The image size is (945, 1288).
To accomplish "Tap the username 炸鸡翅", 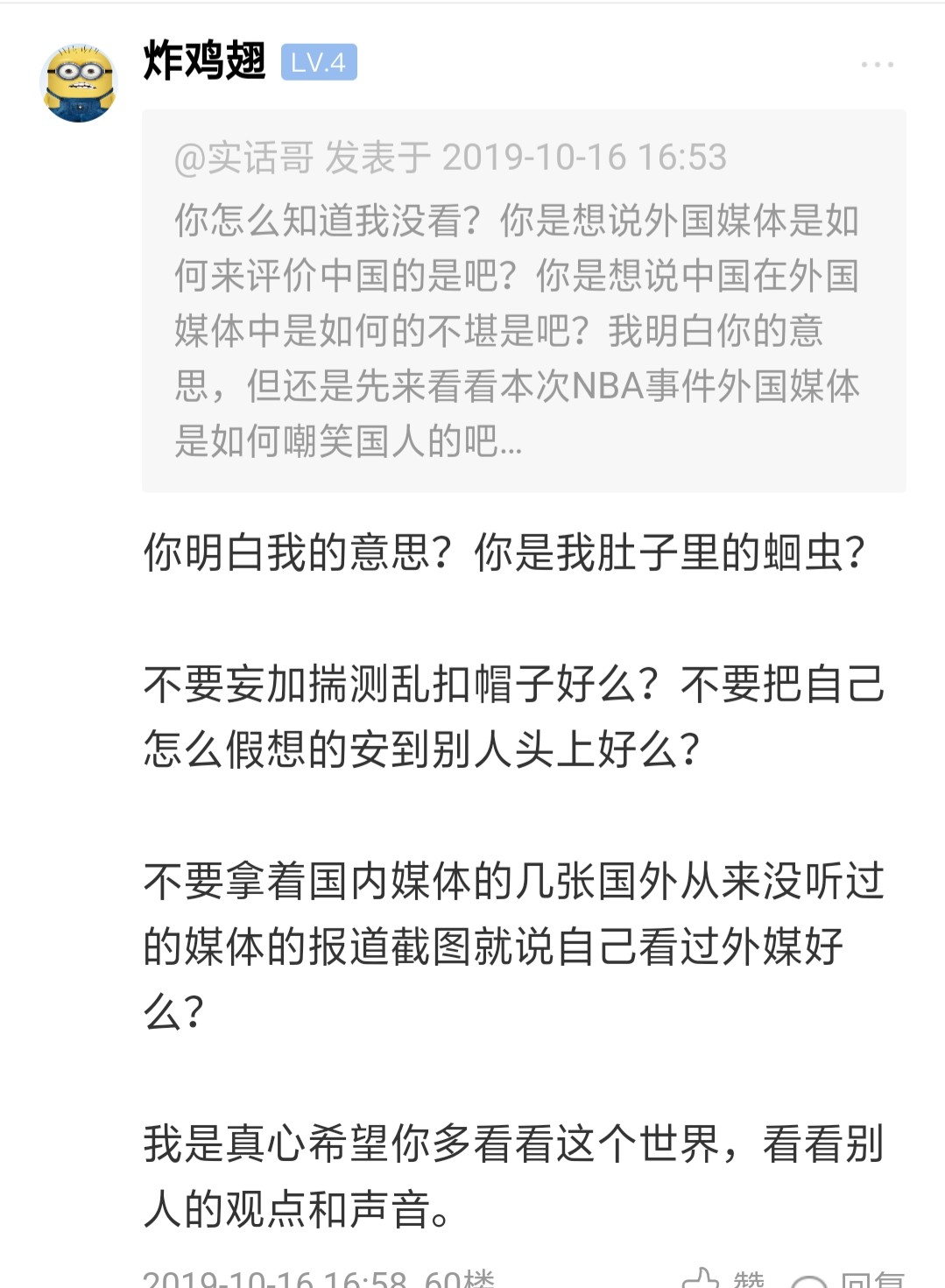I will pyautogui.click(x=204, y=61).
